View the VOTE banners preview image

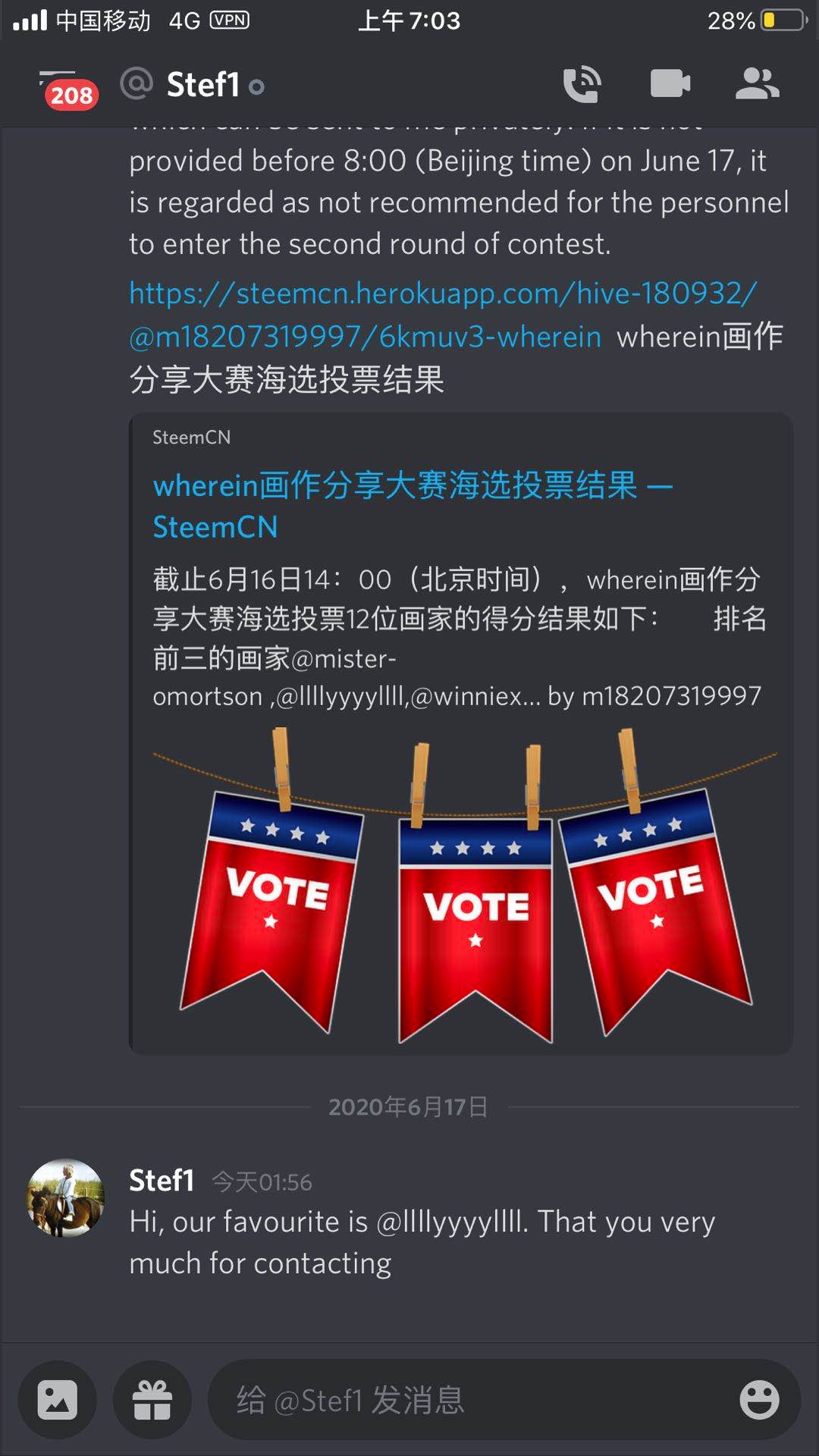pyautogui.click(x=465, y=884)
